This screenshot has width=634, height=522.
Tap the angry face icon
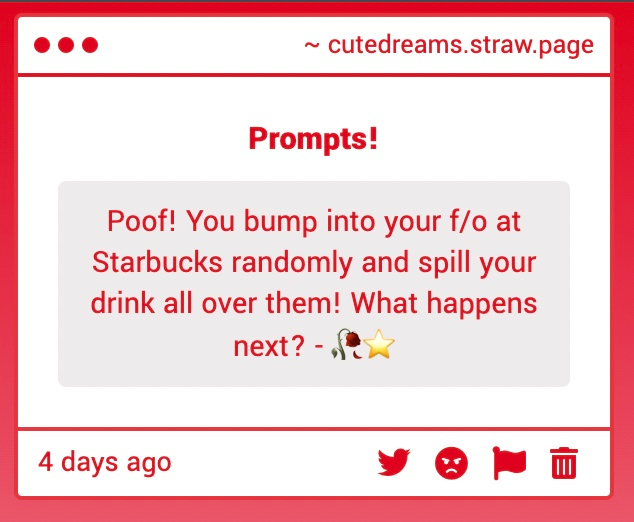click(x=451, y=463)
